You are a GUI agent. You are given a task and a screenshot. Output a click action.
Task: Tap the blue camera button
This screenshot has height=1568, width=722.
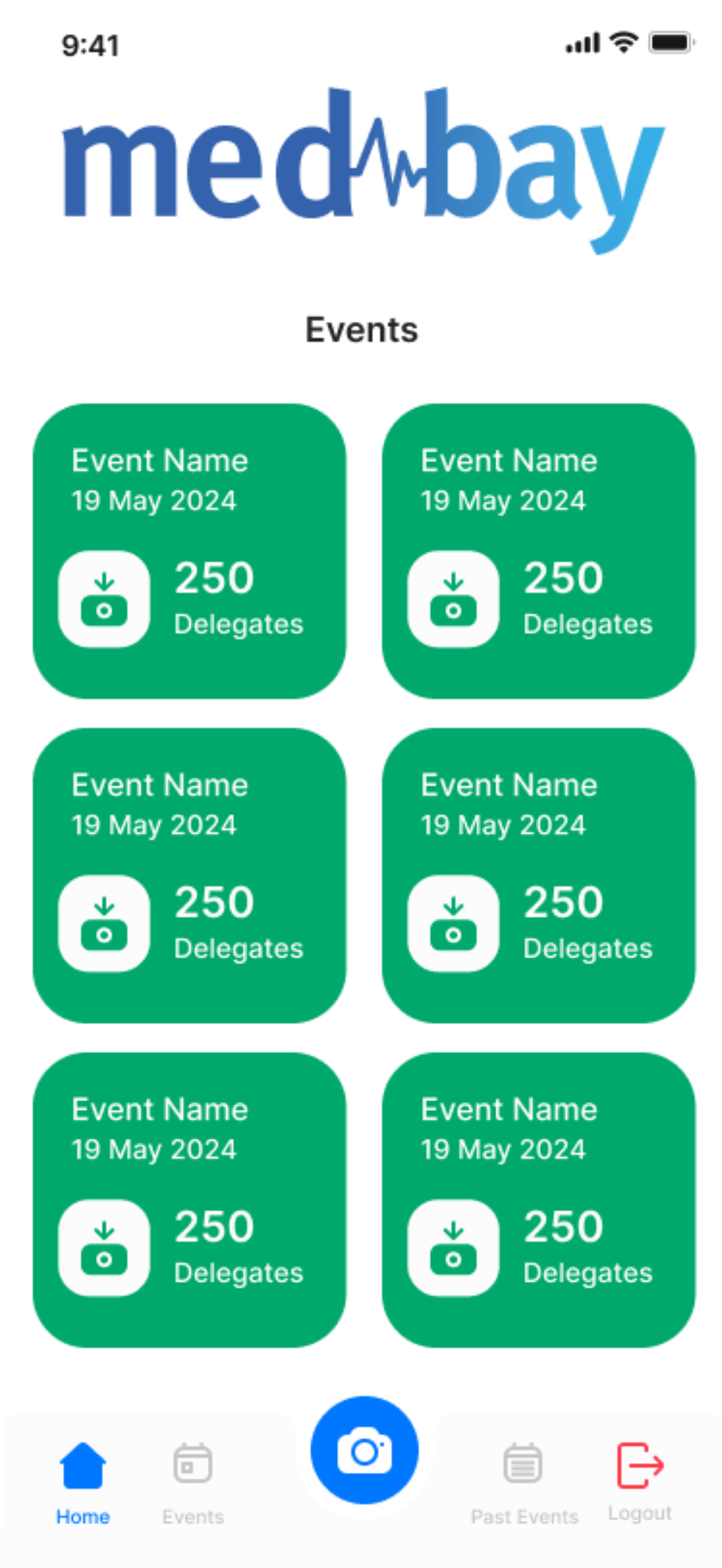pyautogui.click(x=364, y=1450)
